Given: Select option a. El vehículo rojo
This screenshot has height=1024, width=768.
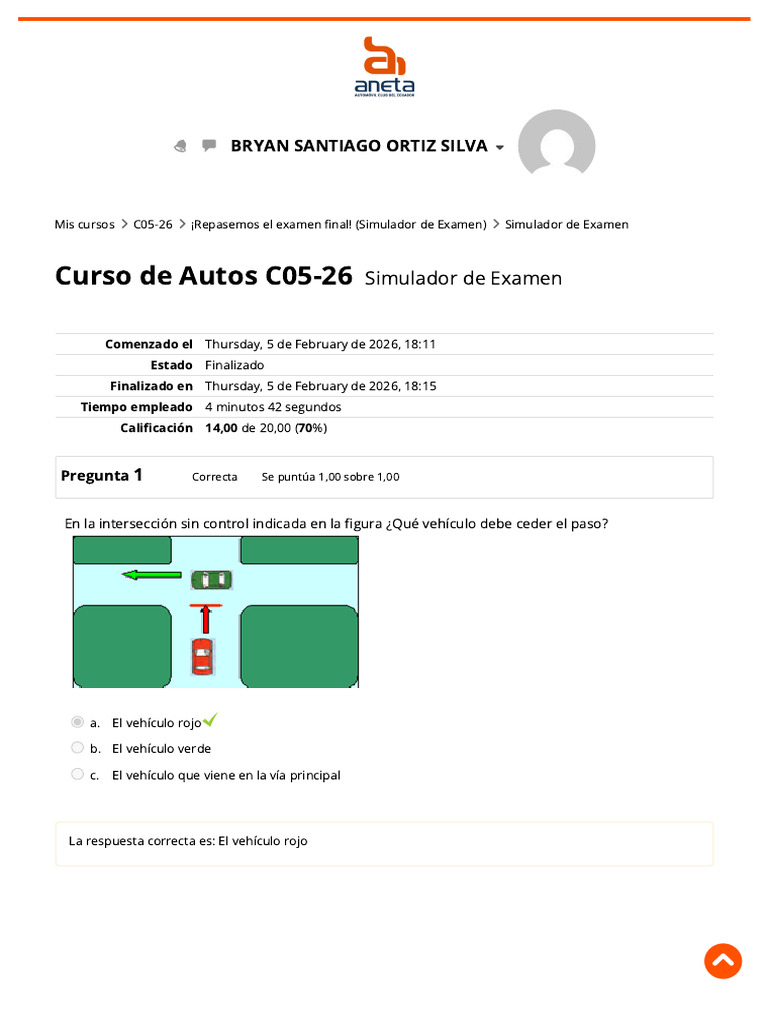Looking at the screenshot, I should pos(77,722).
